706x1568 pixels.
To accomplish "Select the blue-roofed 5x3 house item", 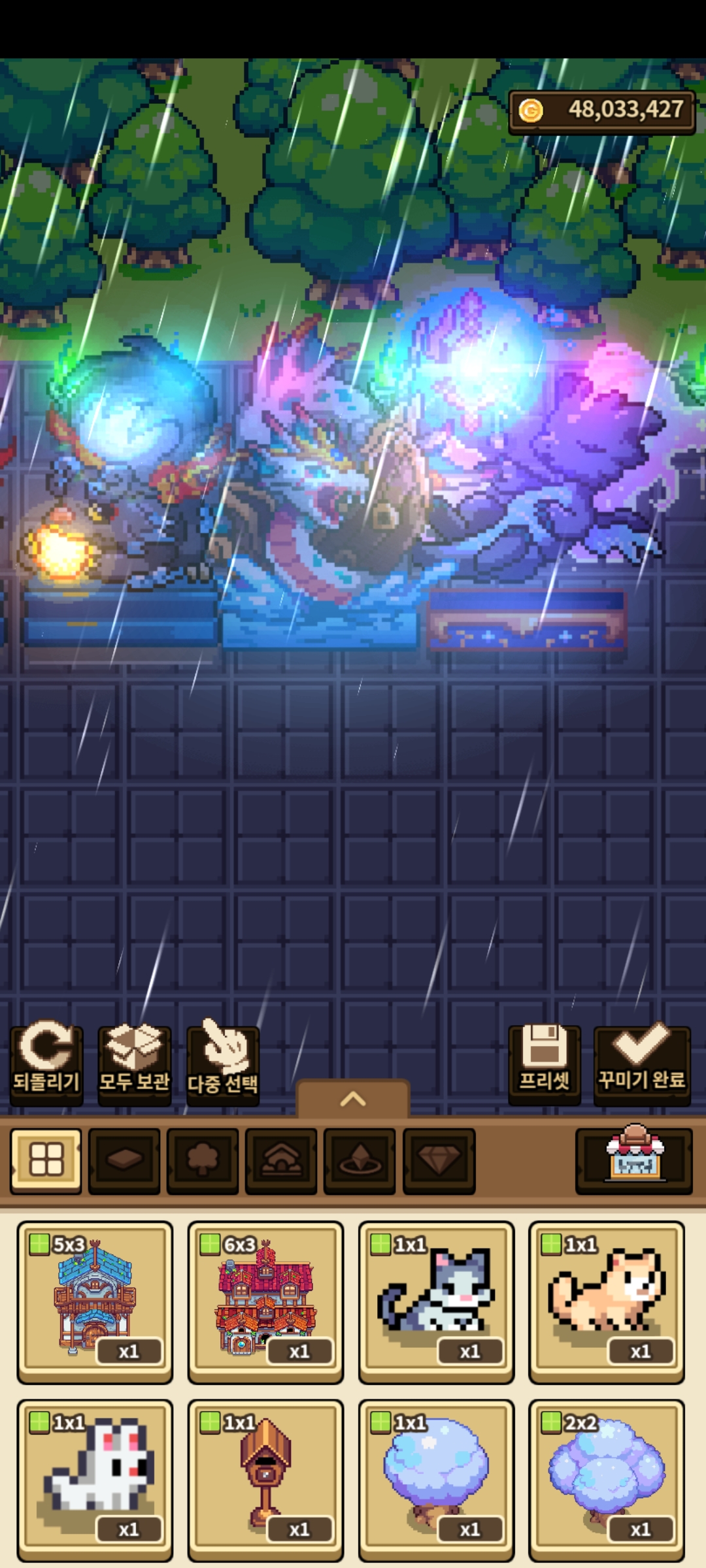I will click(95, 1302).
